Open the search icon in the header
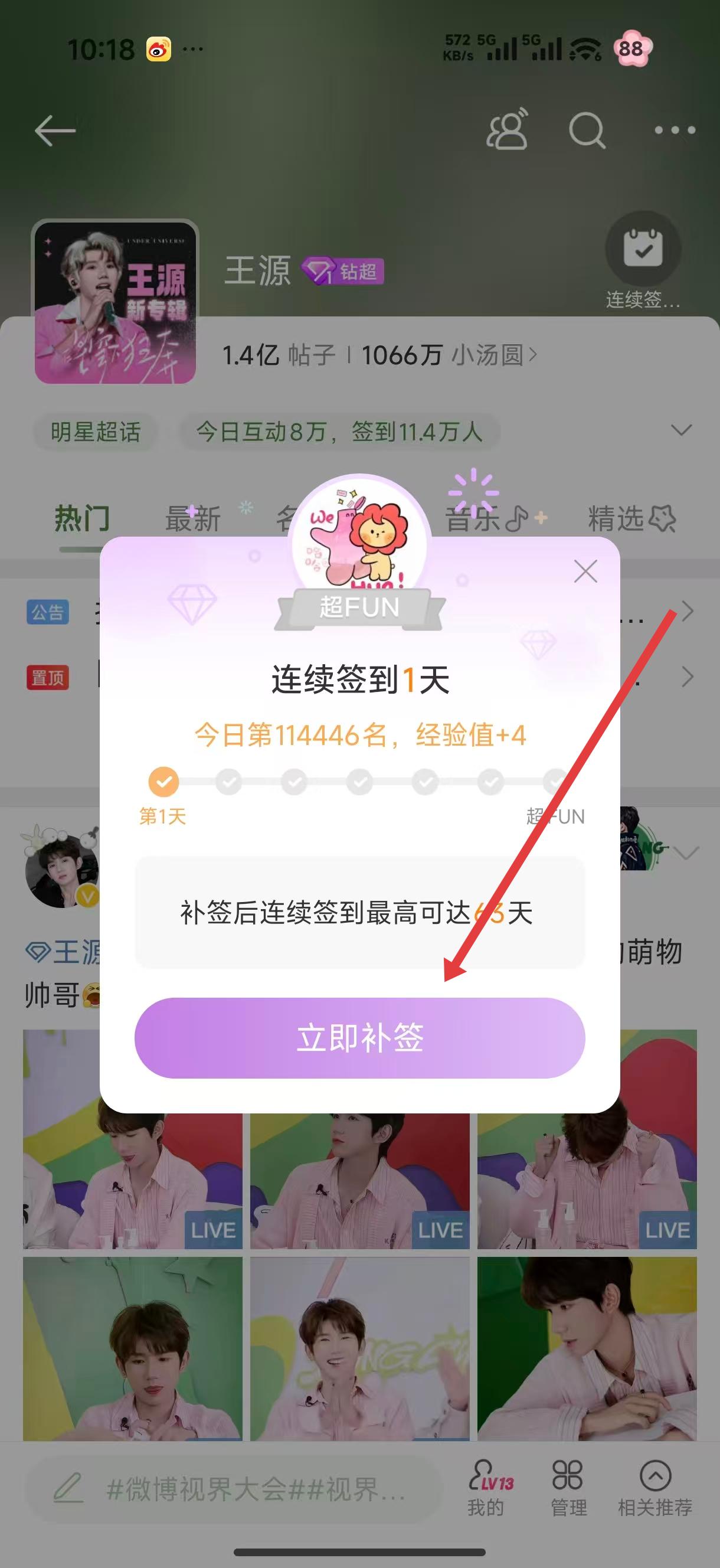The height and width of the screenshot is (1568, 720). point(586,130)
